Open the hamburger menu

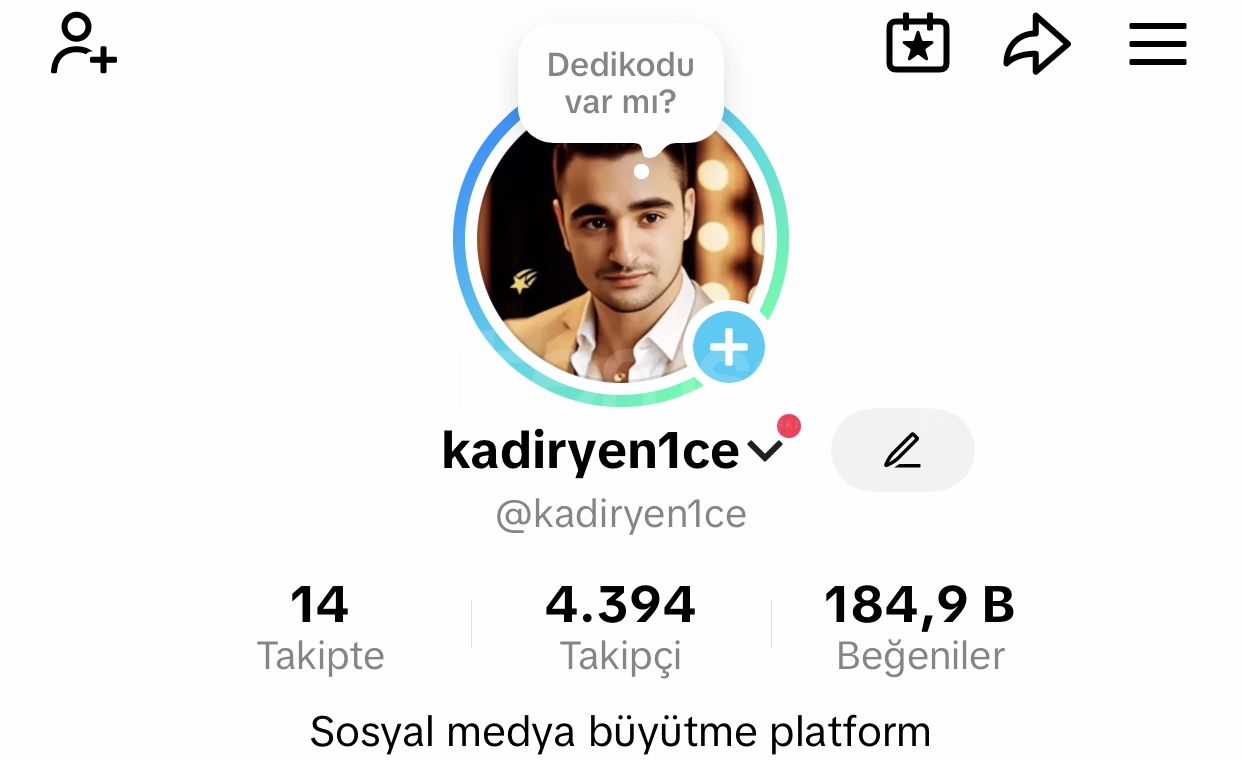pos(1157,44)
